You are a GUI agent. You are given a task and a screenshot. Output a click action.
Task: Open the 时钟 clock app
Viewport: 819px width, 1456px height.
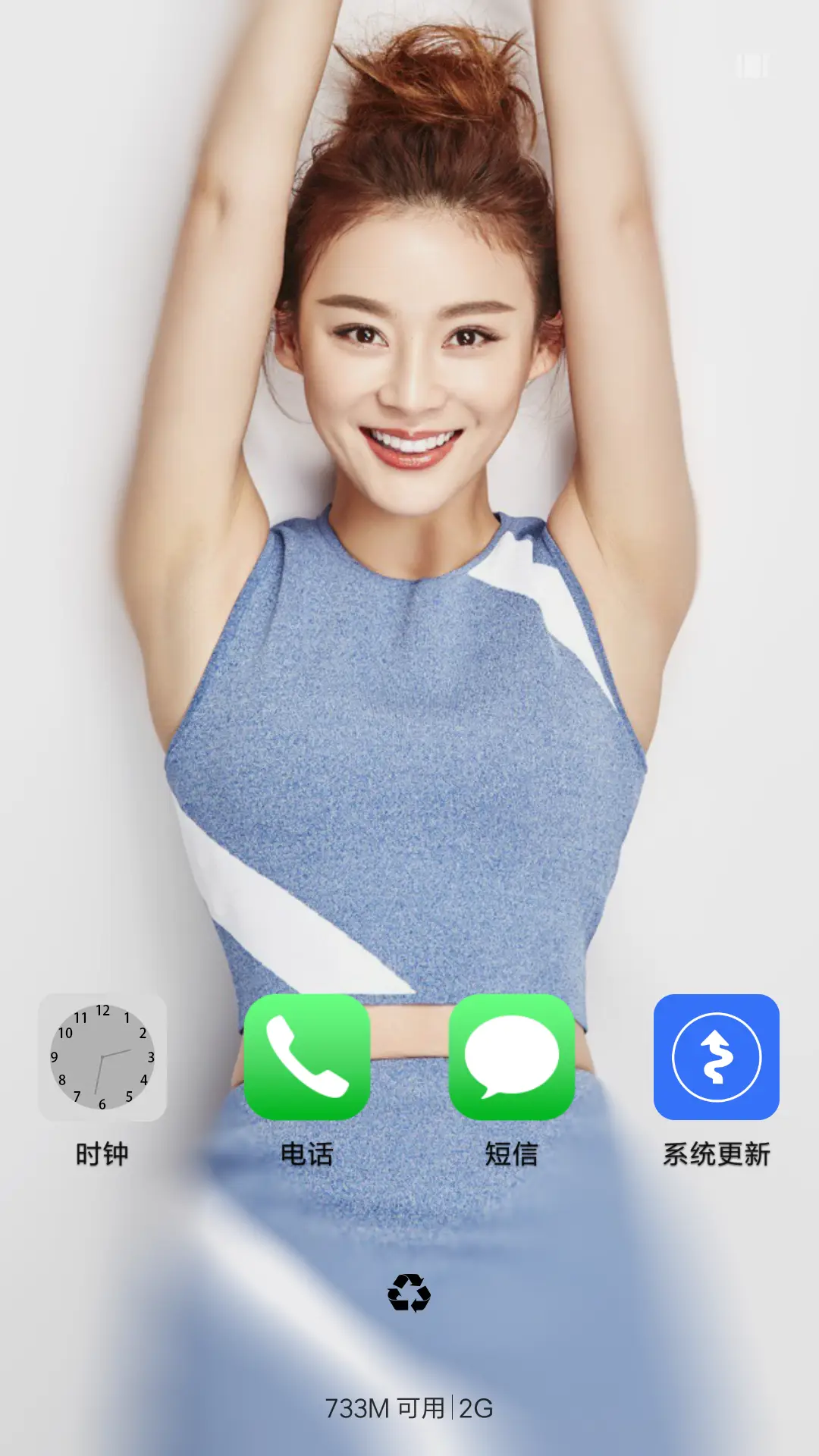[102, 1057]
